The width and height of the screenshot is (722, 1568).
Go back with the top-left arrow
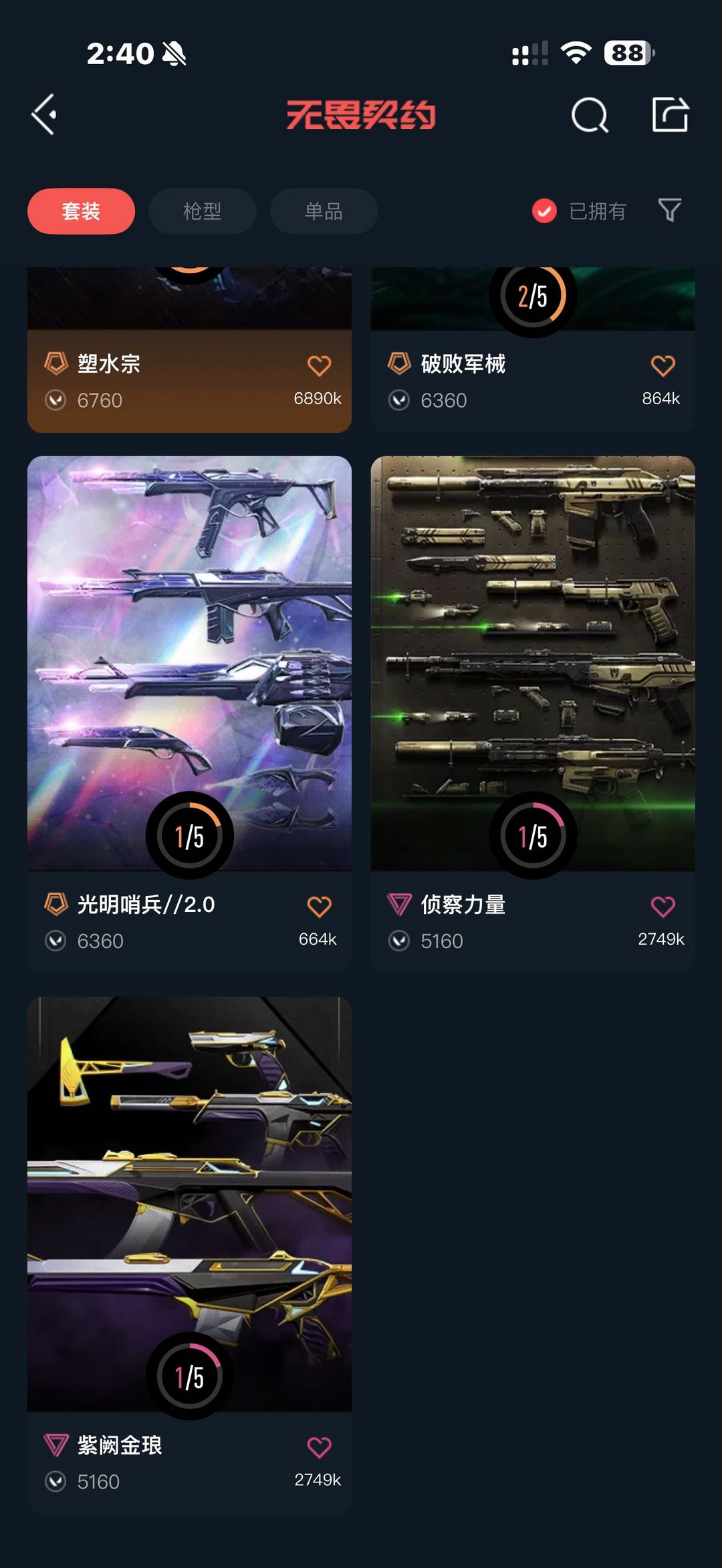pyautogui.click(x=44, y=115)
